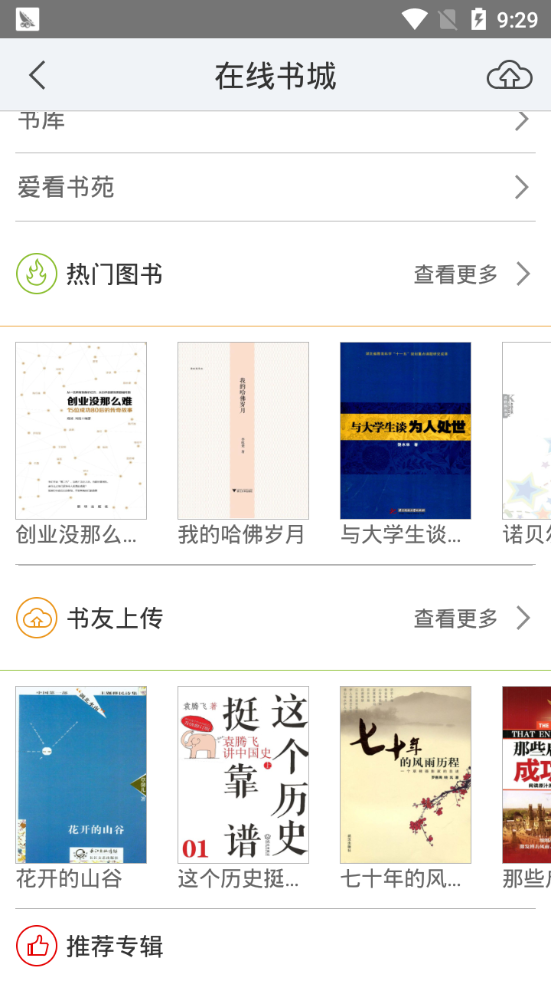Go back using the top-left arrow
Viewport: 551px width, 981px height.
coord(38,76)
